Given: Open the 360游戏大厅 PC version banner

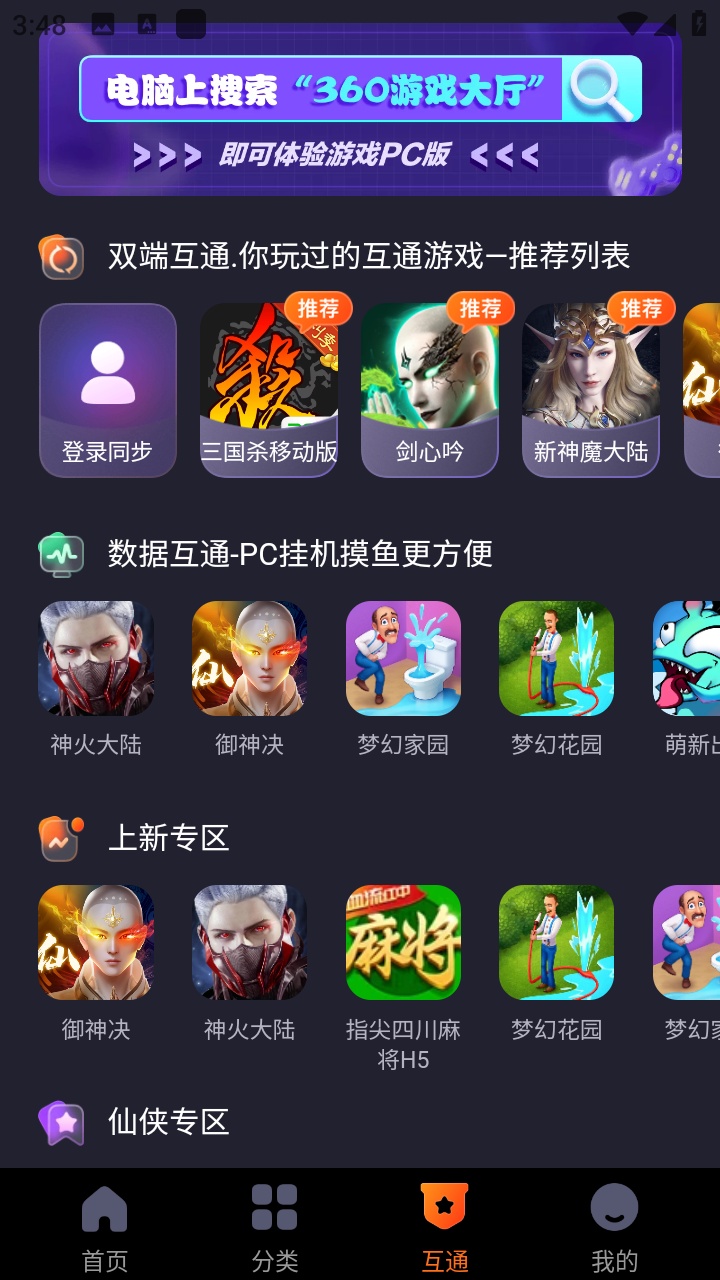Looking at the screenshot, I should click(360, 110).
